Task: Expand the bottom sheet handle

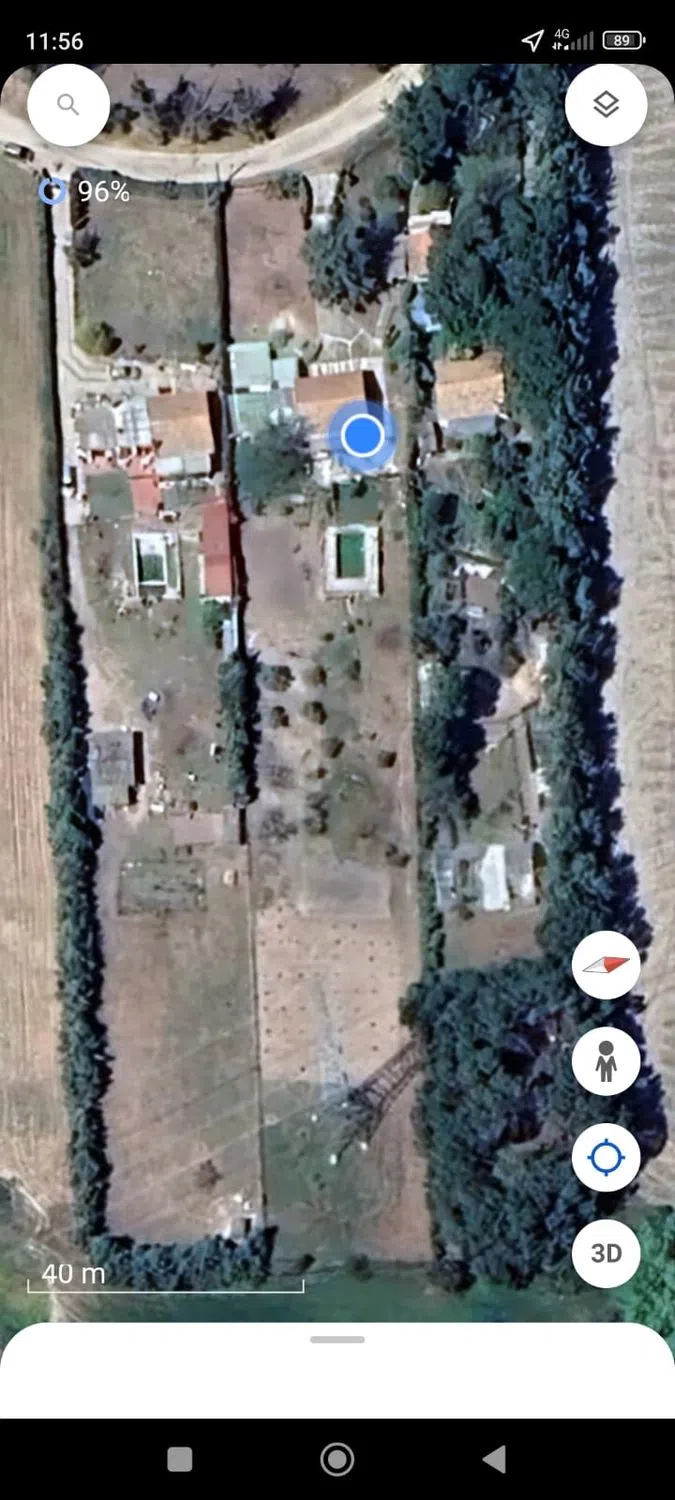Action: click(337, 1339)
